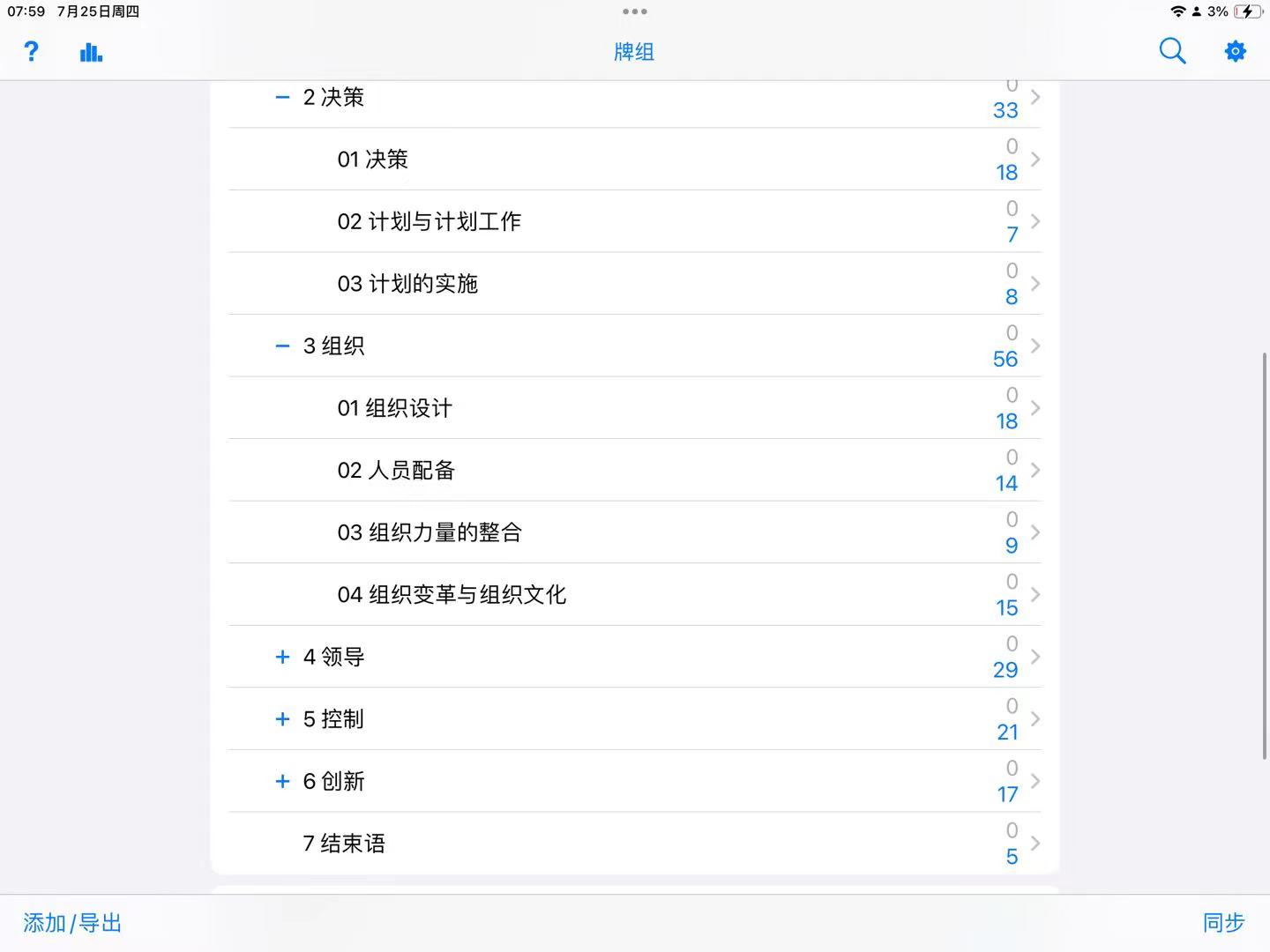Collapse the 3 组织 deck
Screen dimensions: 1270x952
coord(282,346)
